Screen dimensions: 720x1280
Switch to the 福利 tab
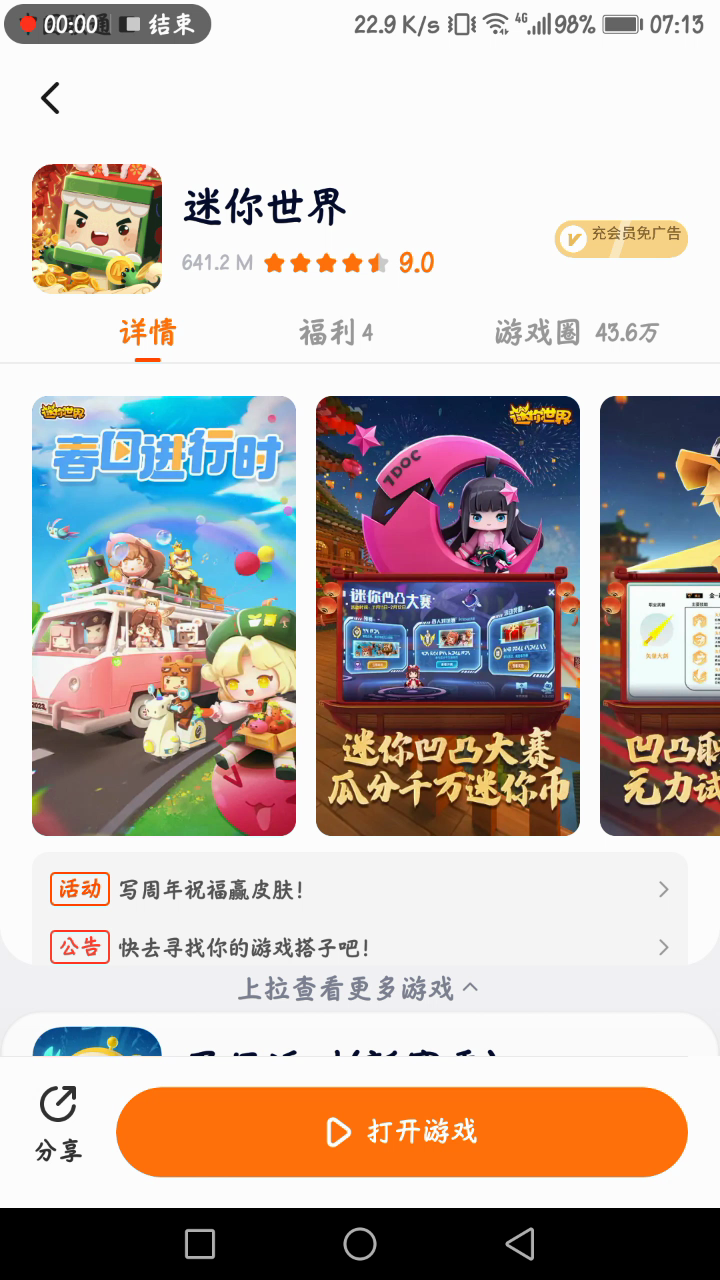point(335,332)
